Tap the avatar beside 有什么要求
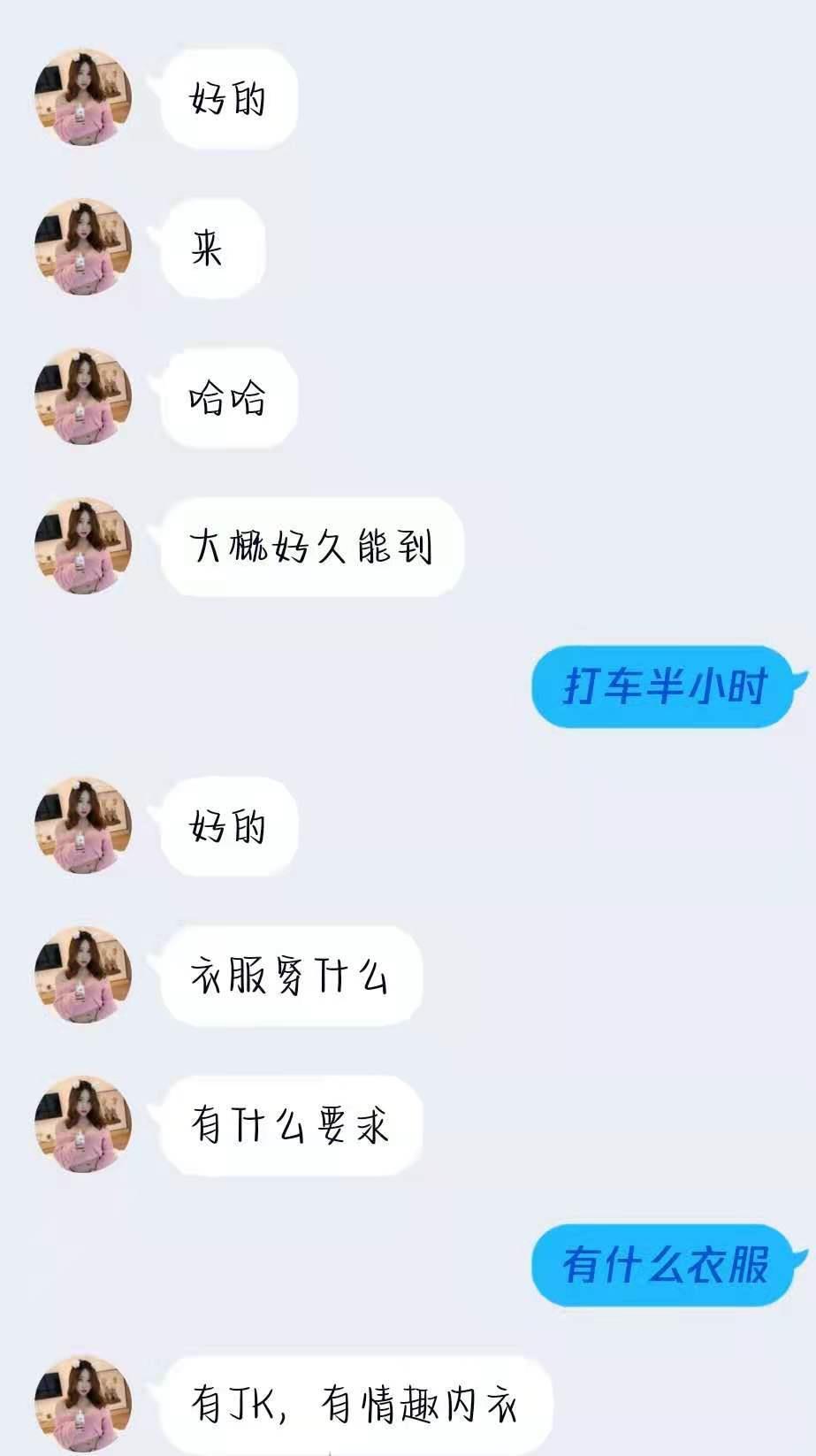 pos(83,1124)
